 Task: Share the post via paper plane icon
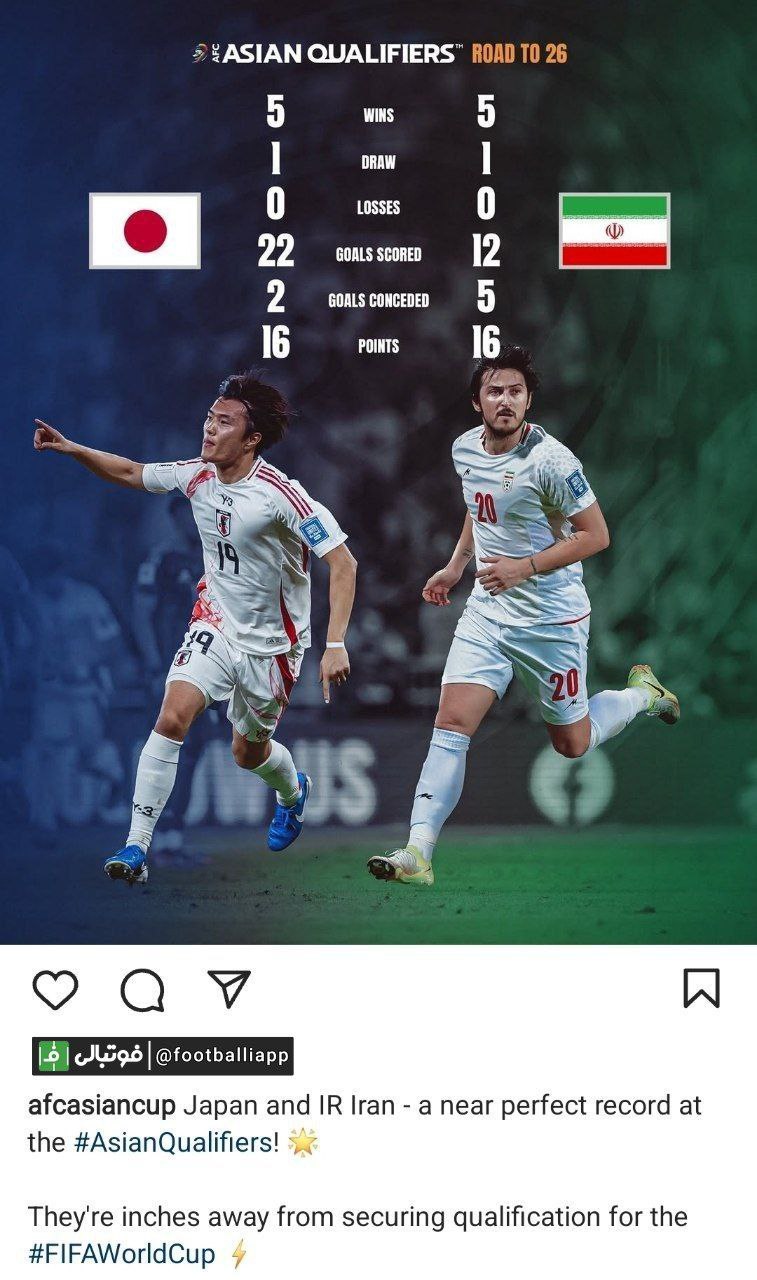pos(228,988)
